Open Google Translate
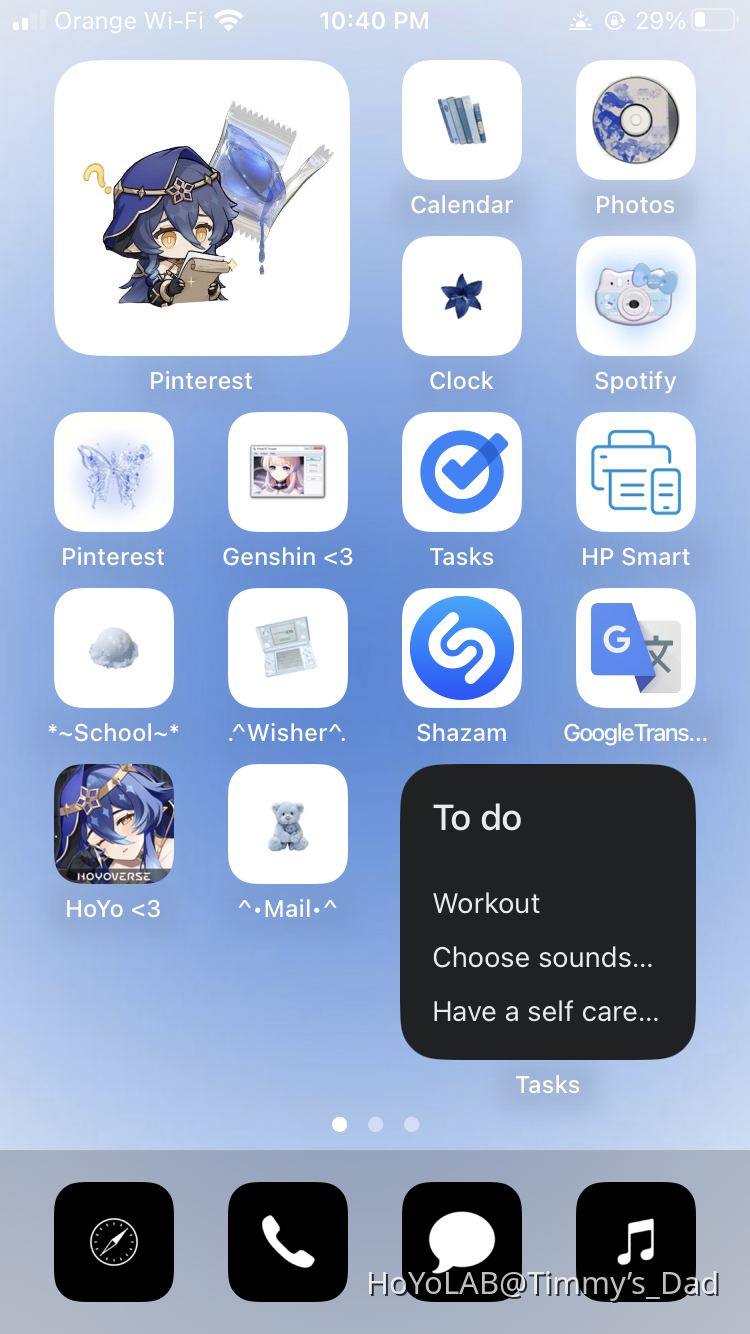750x1334 pixels. point(635,648)
